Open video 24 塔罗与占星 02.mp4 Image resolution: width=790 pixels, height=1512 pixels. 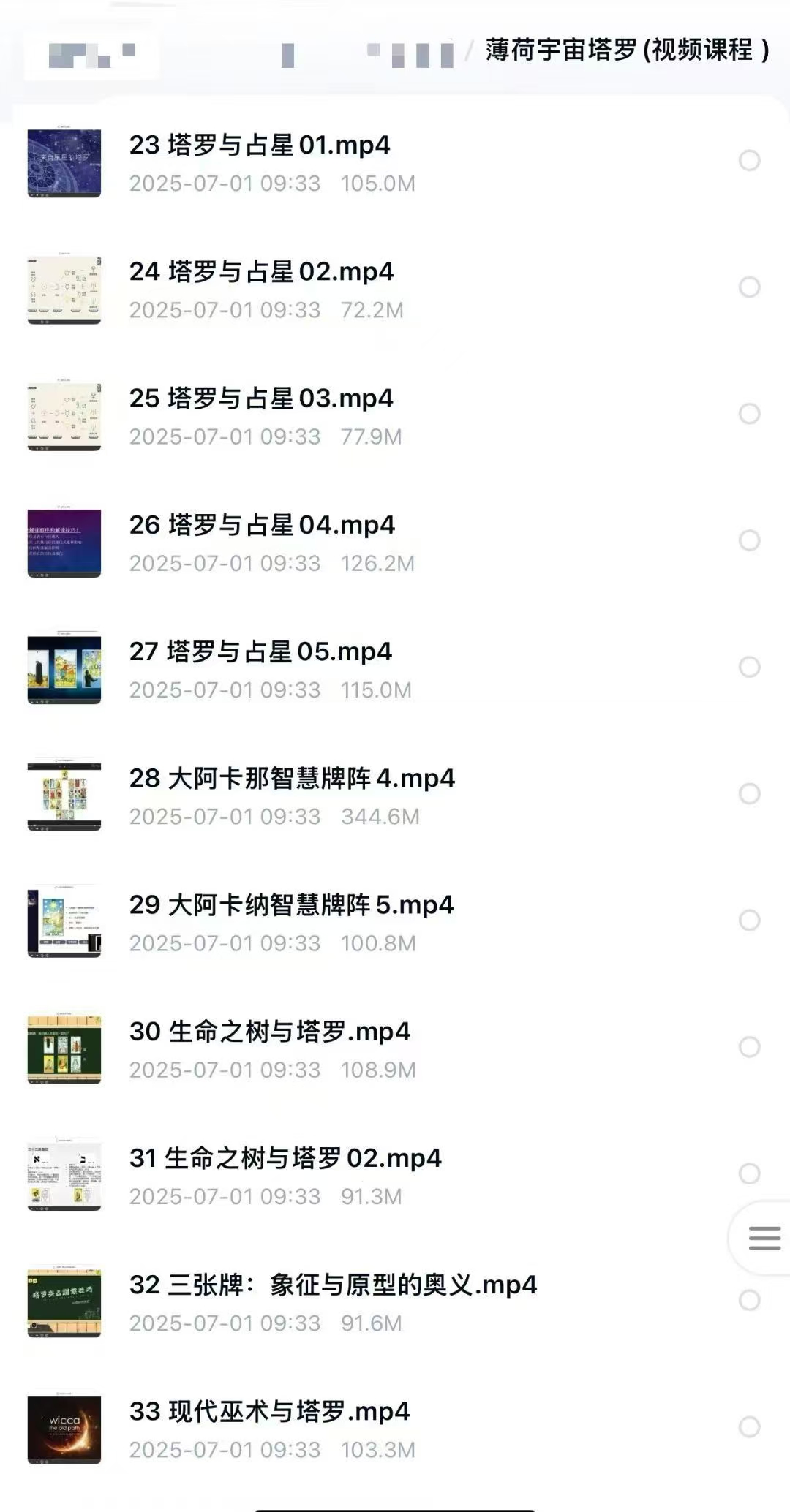click(261, 272)
